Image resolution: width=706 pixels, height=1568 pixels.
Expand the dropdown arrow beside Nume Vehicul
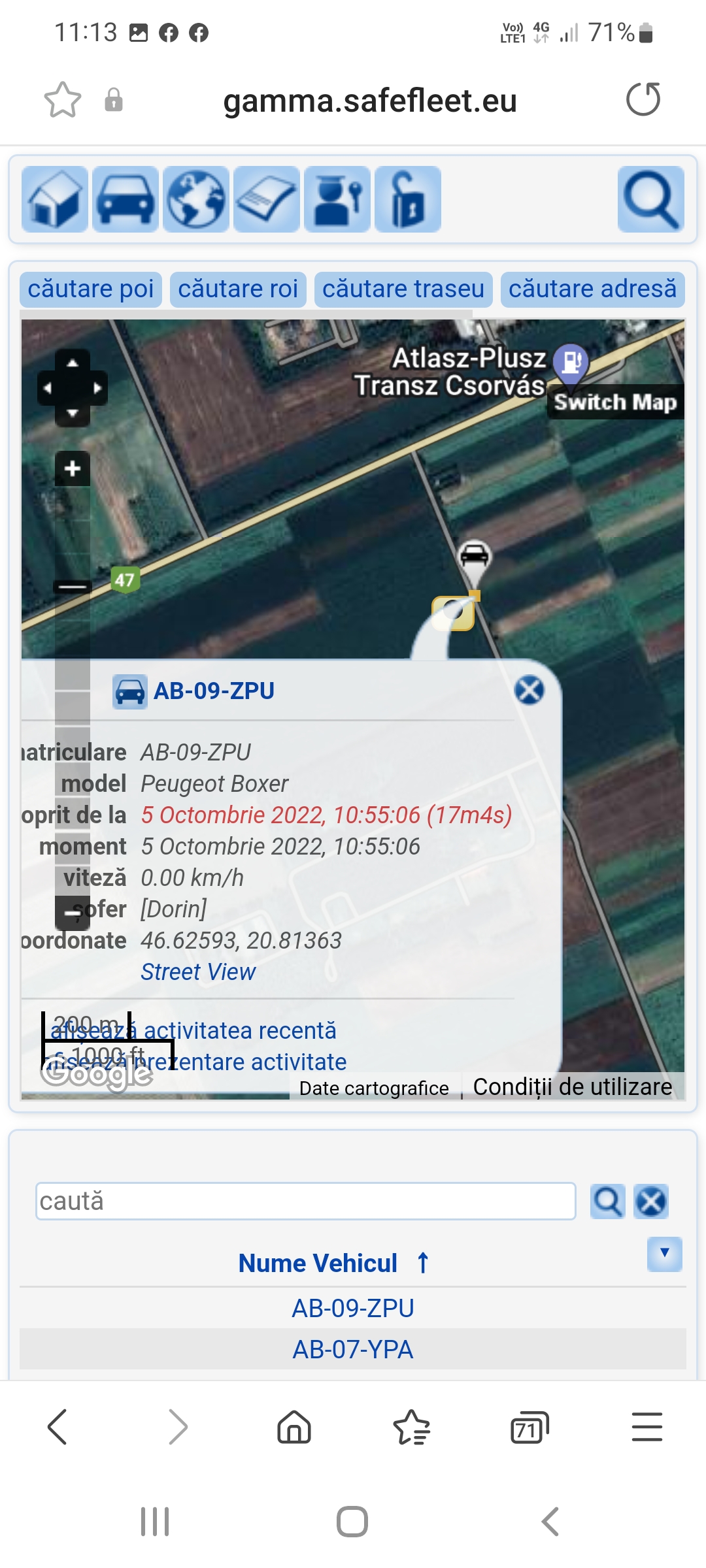pyautogui.click(x=664, y=1254)
